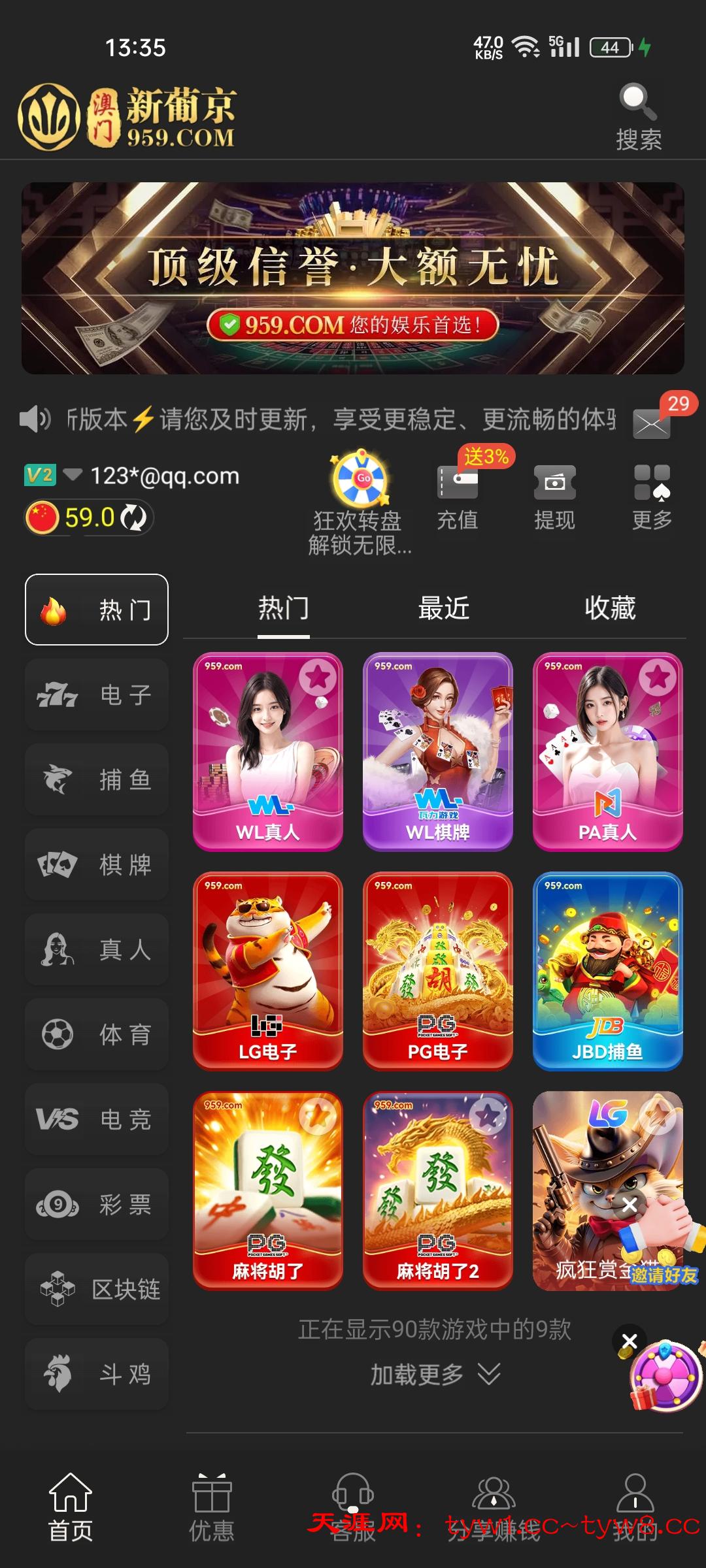The width and height of the screenshot is (706, 1568).
Task: Open the PG电子 game tile
Action: click(x=438, y=971)
